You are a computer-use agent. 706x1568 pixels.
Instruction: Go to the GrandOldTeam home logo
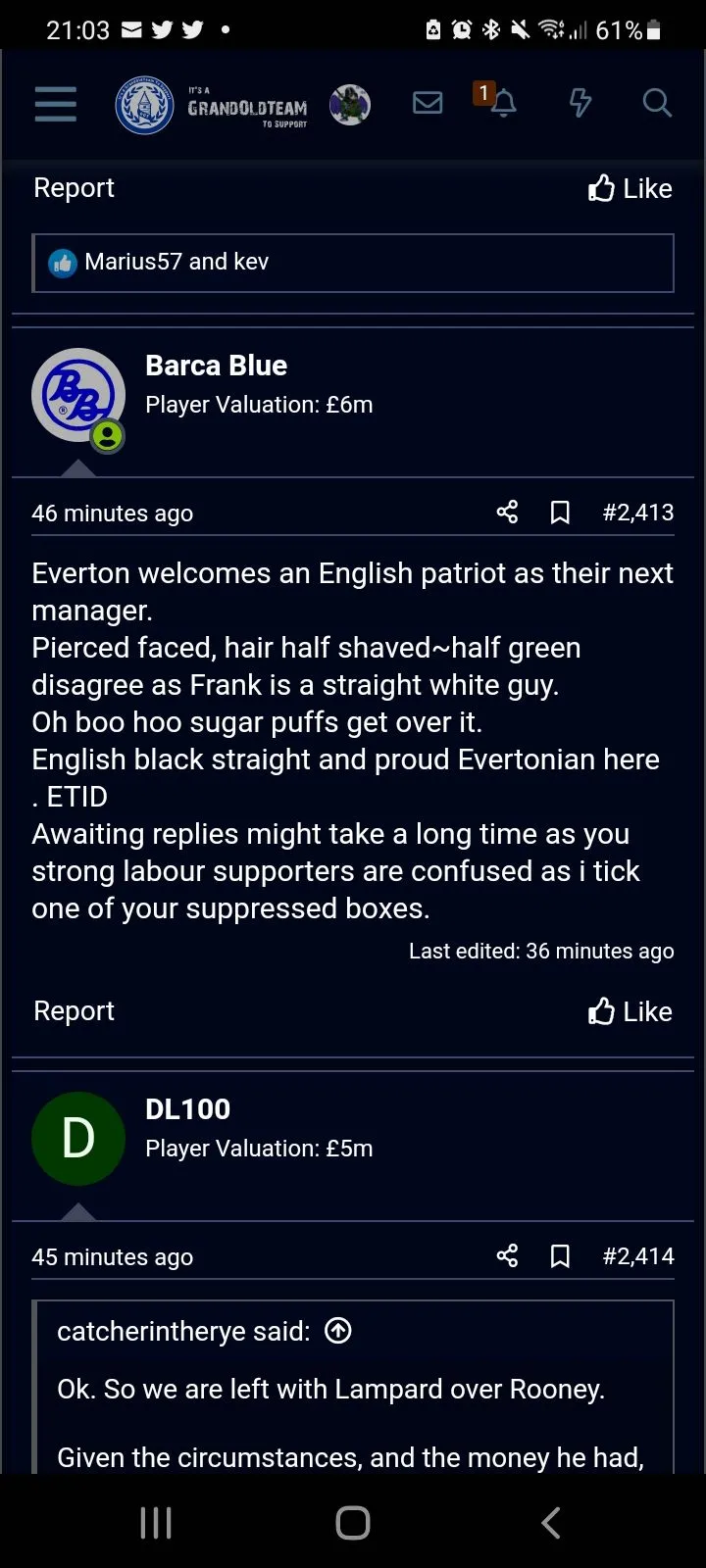212,106
